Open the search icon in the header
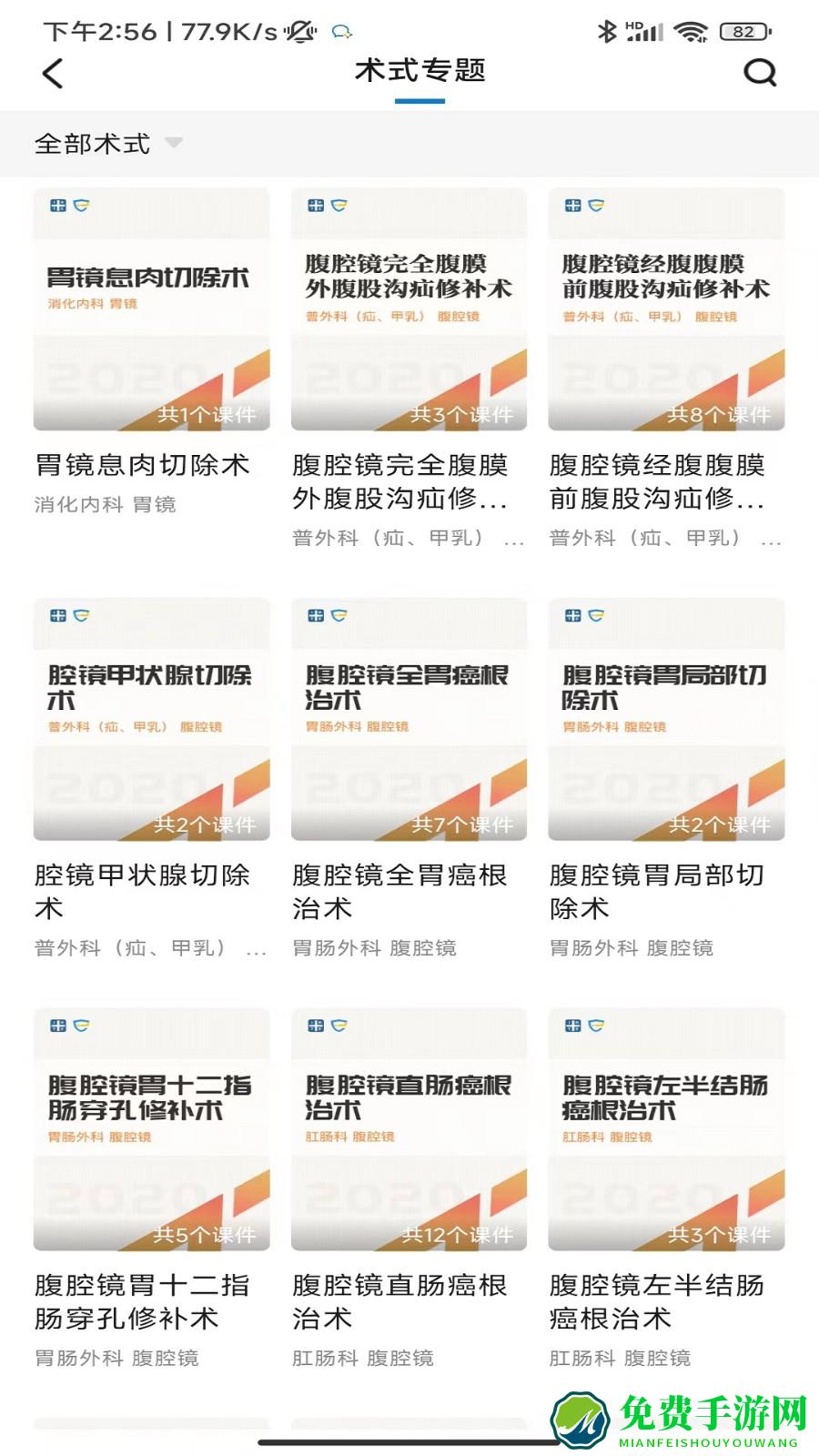The width and height of the screenshot is (819, 1456). coord(759,72)
